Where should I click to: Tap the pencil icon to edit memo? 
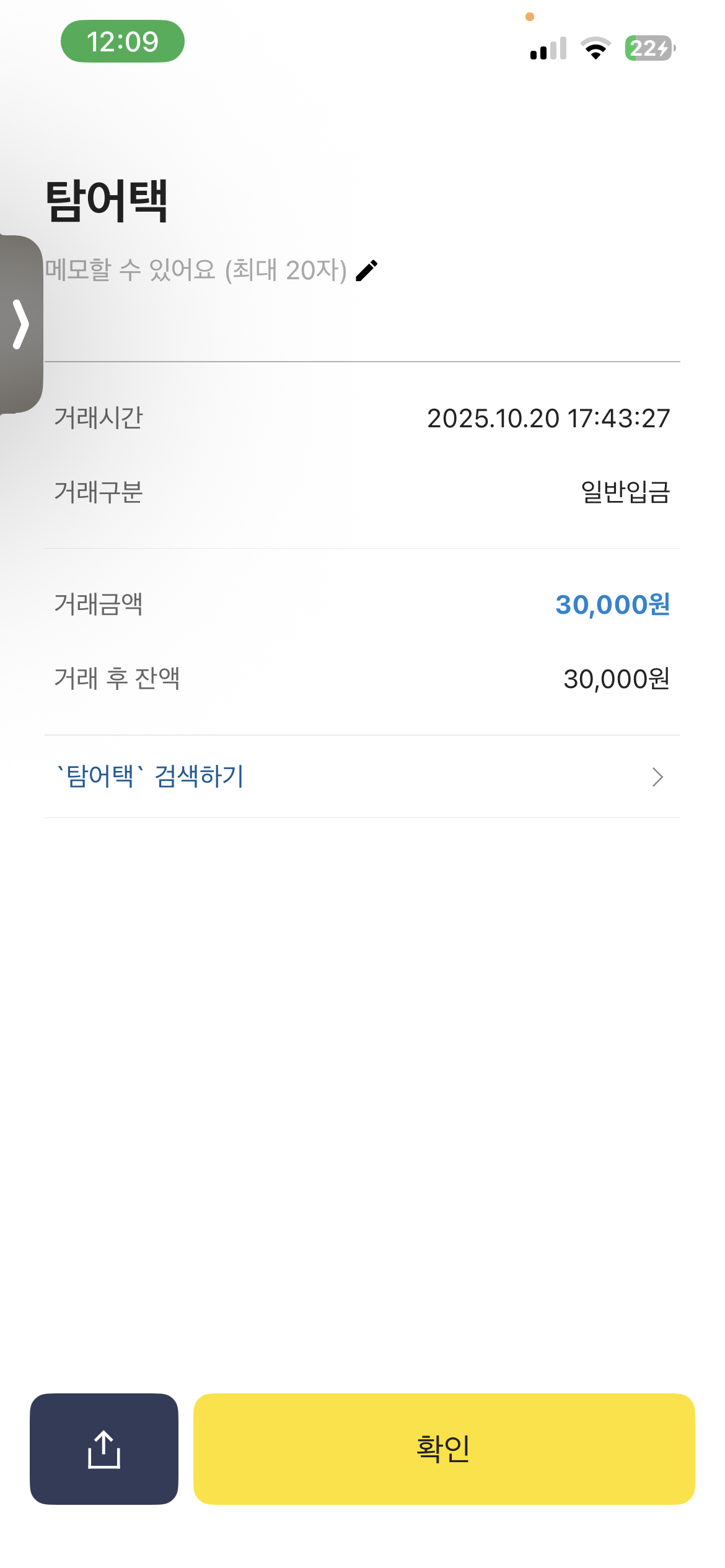[x=367, y=271]
